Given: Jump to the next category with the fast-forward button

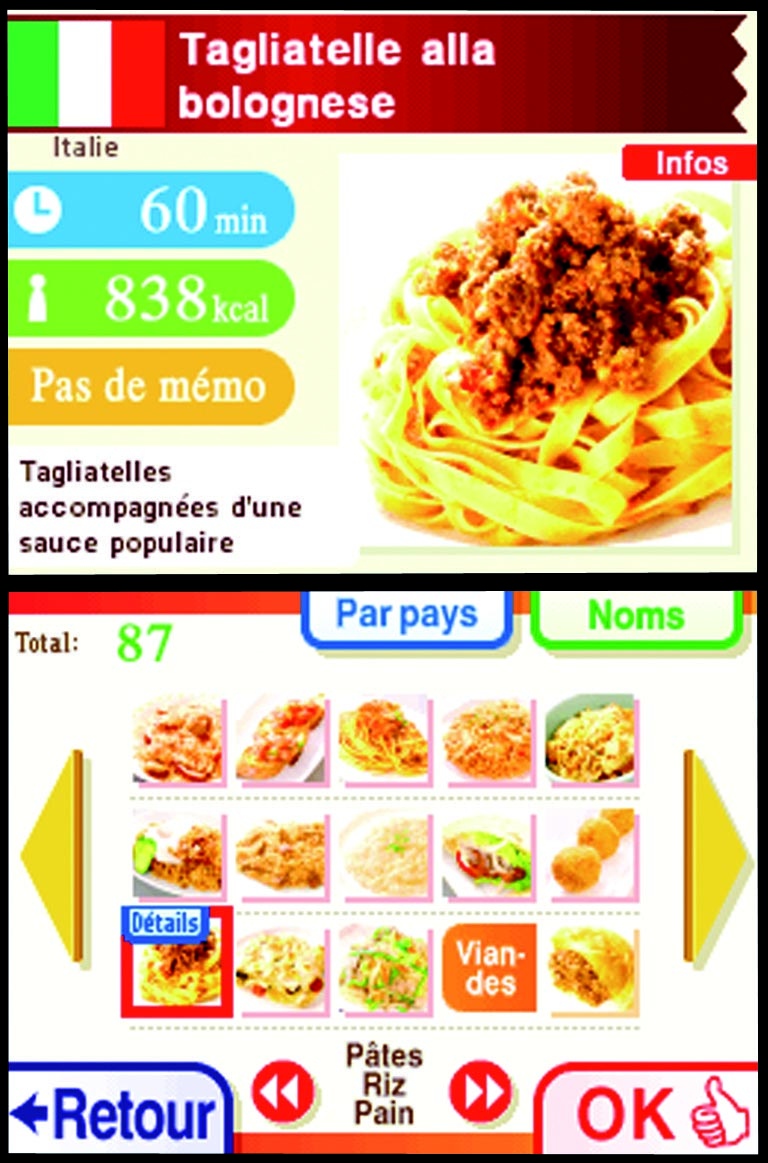Looking at the screenshot, I should pyautogui.click(x=481, y=1094).
